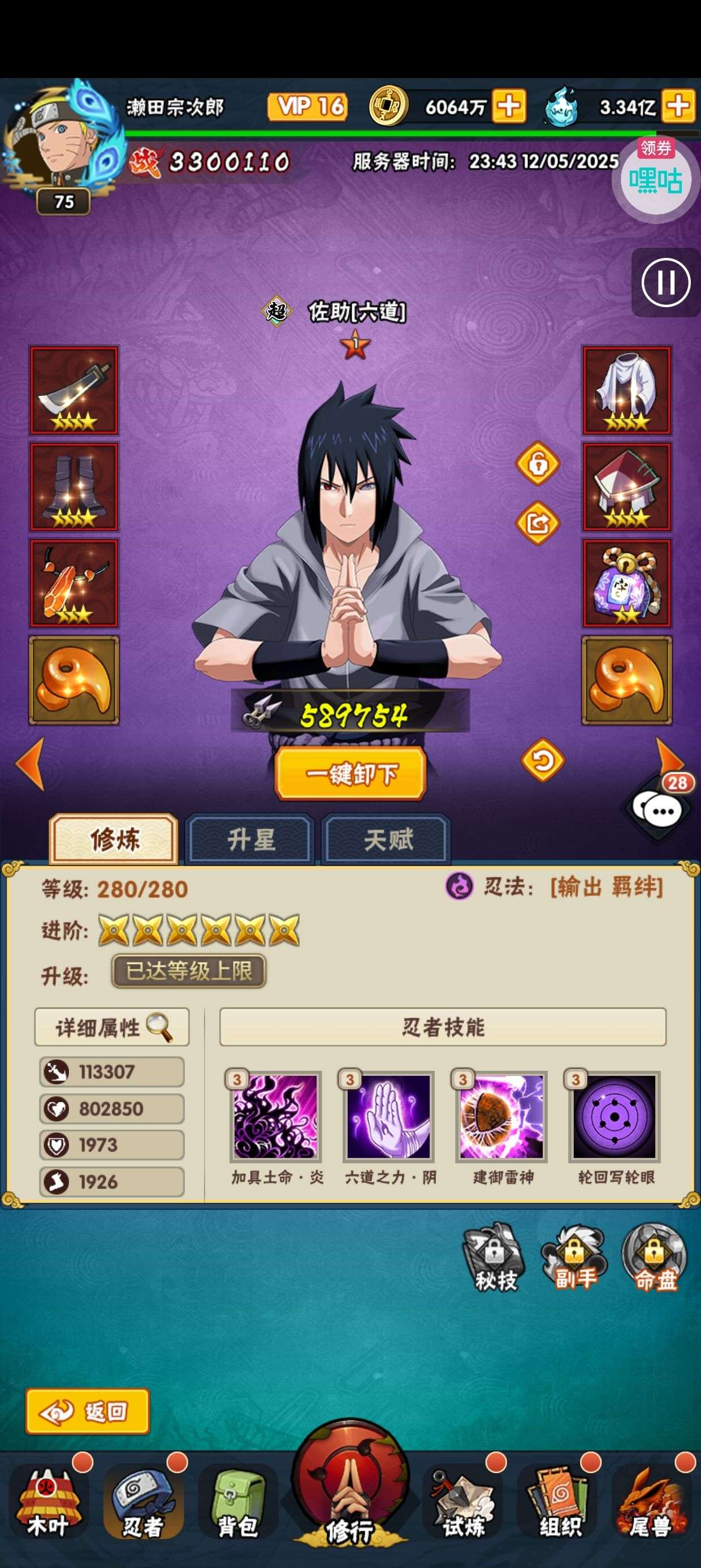View the 加具土命·炎 skill
701x1568 pixels.
(276, 1117)
